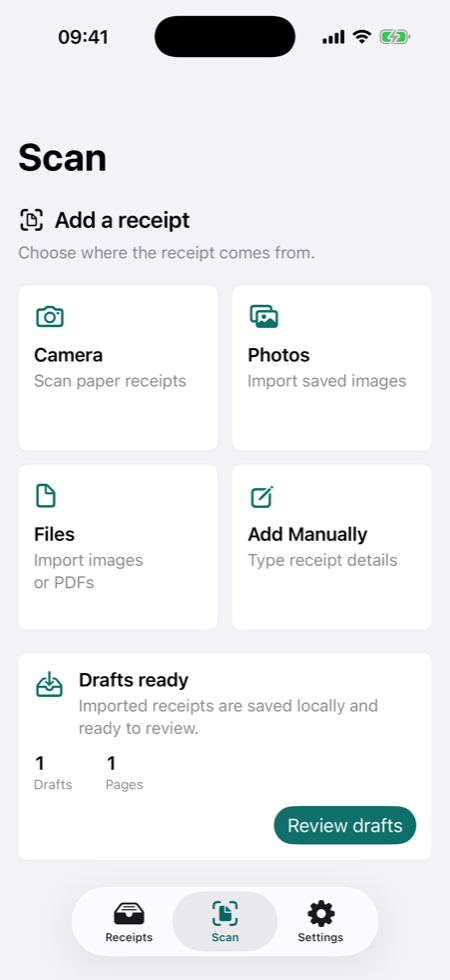This screenshot has width=450, height=980.
Task: Open Add Manually to type details
Action: pos(332,547)
